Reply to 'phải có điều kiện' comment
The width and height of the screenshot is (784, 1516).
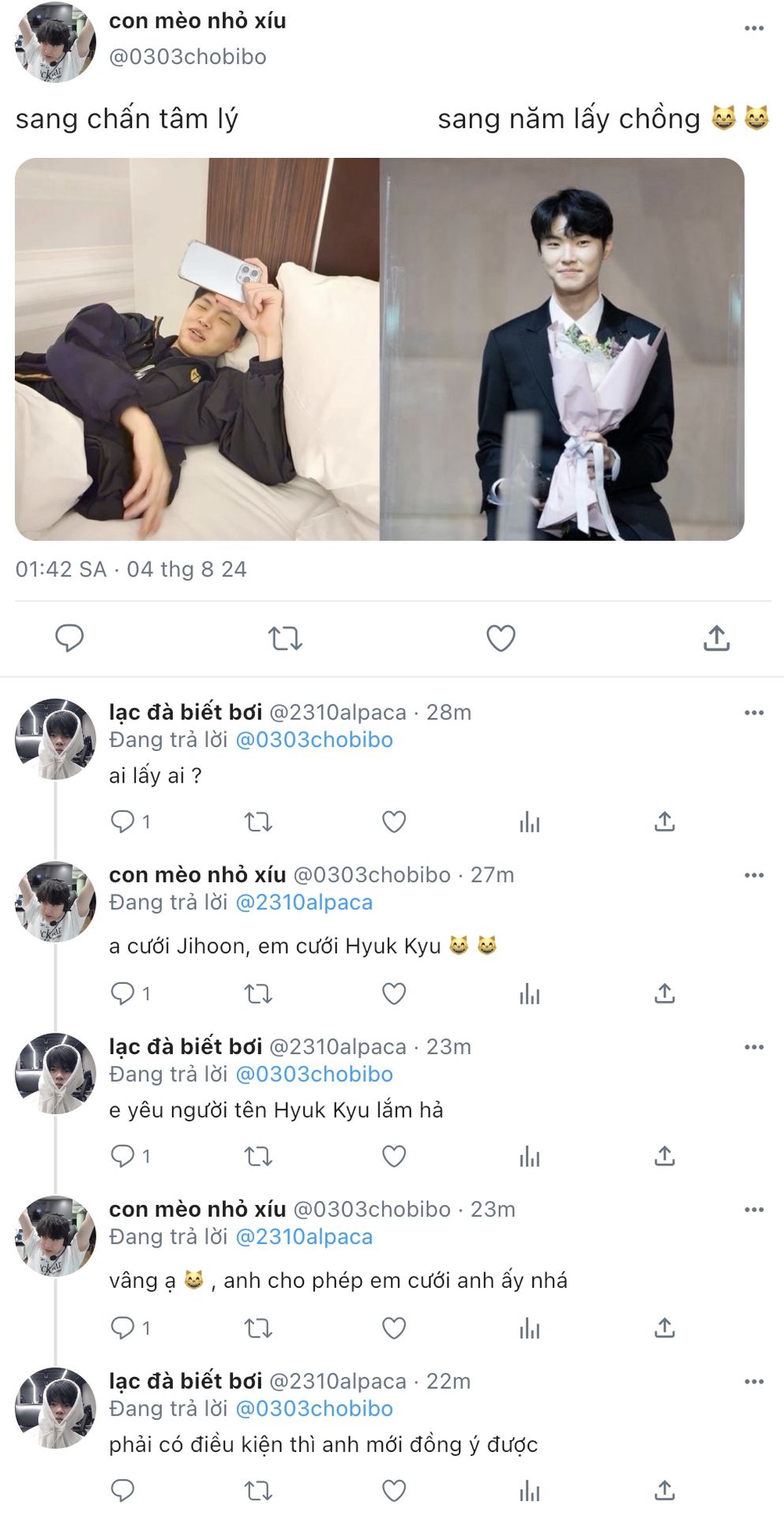[x=122, y=1491]
